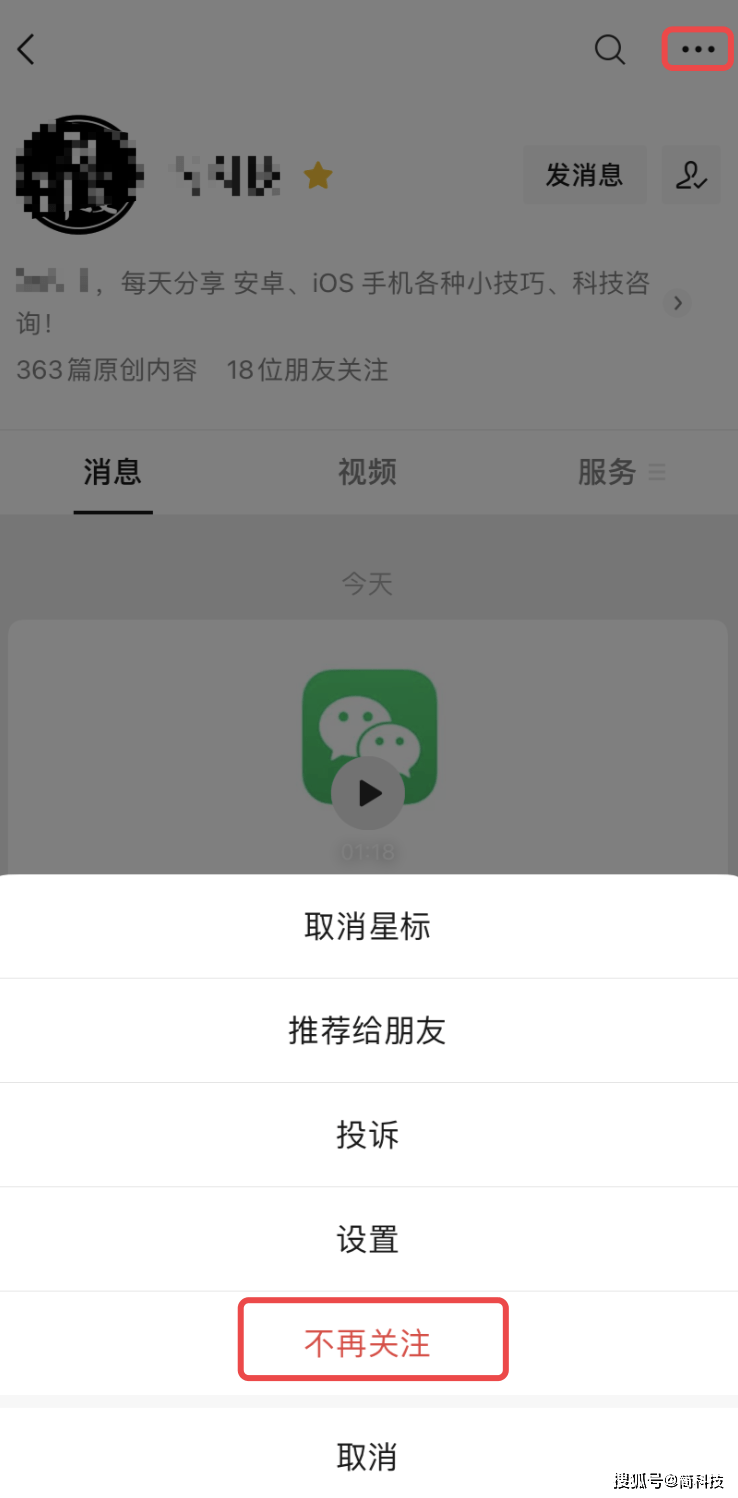Tap the 发消息 button
The image size is (738, 1498).
584,175
